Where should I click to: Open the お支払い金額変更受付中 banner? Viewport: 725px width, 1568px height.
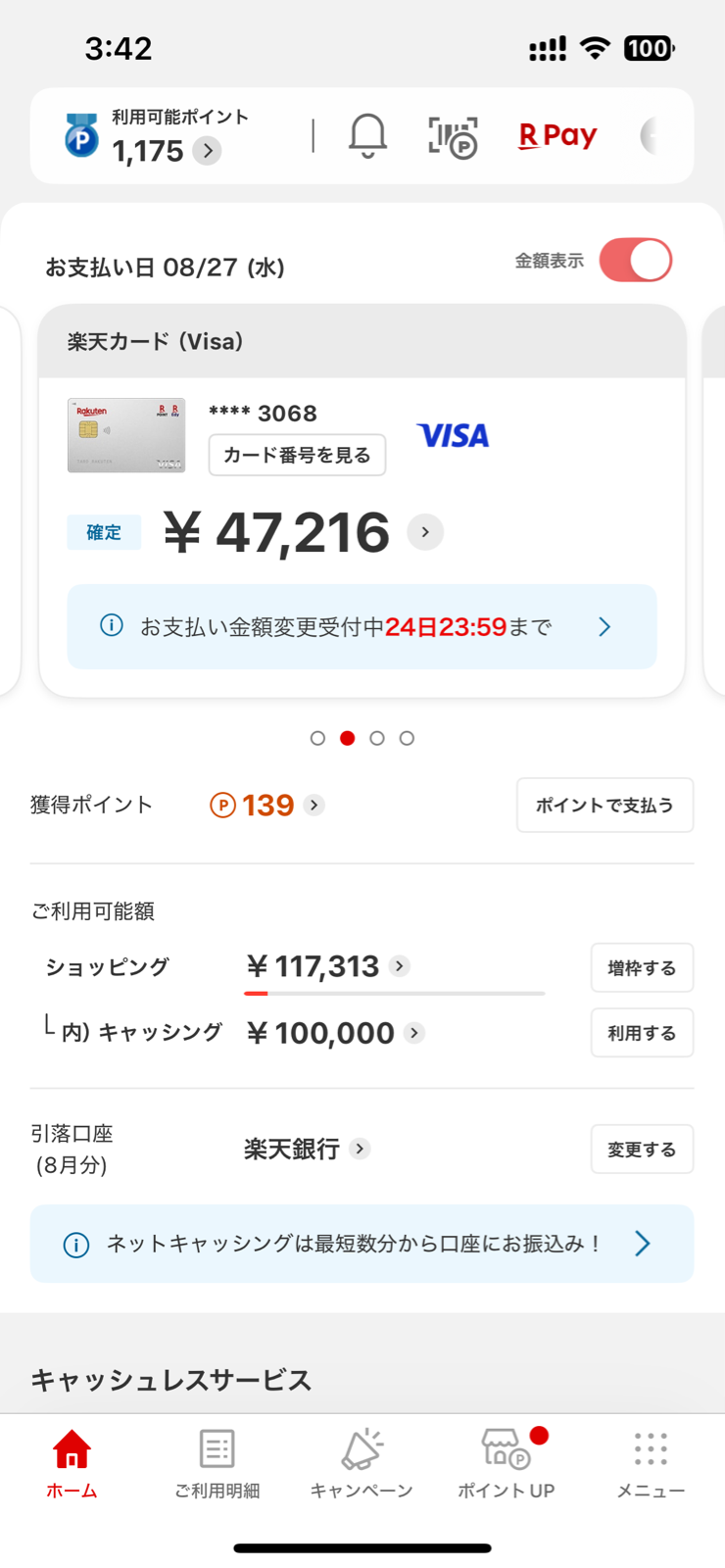(x=362, y=626)
